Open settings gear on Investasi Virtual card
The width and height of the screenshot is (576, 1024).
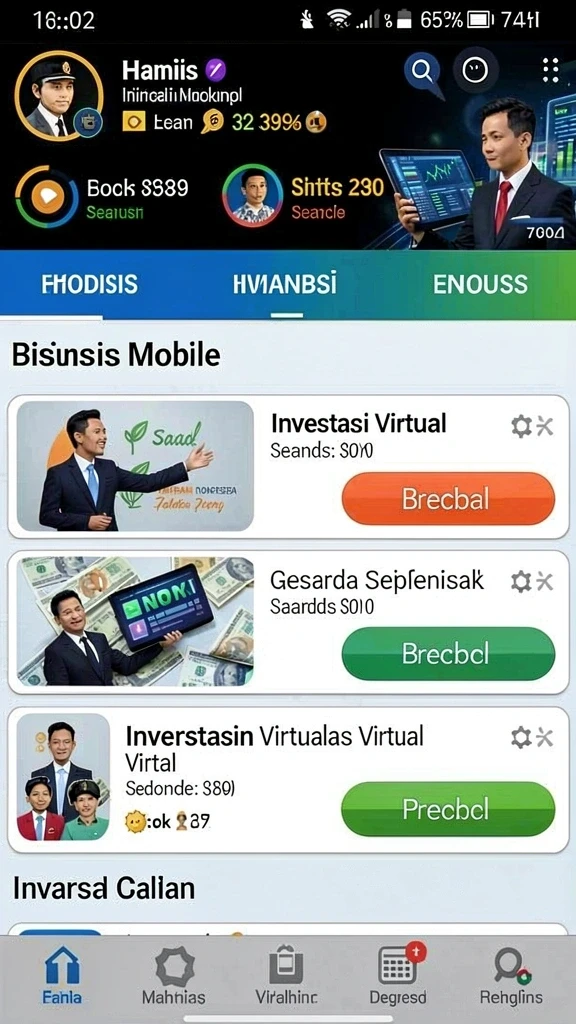click(x=520, y=426)
